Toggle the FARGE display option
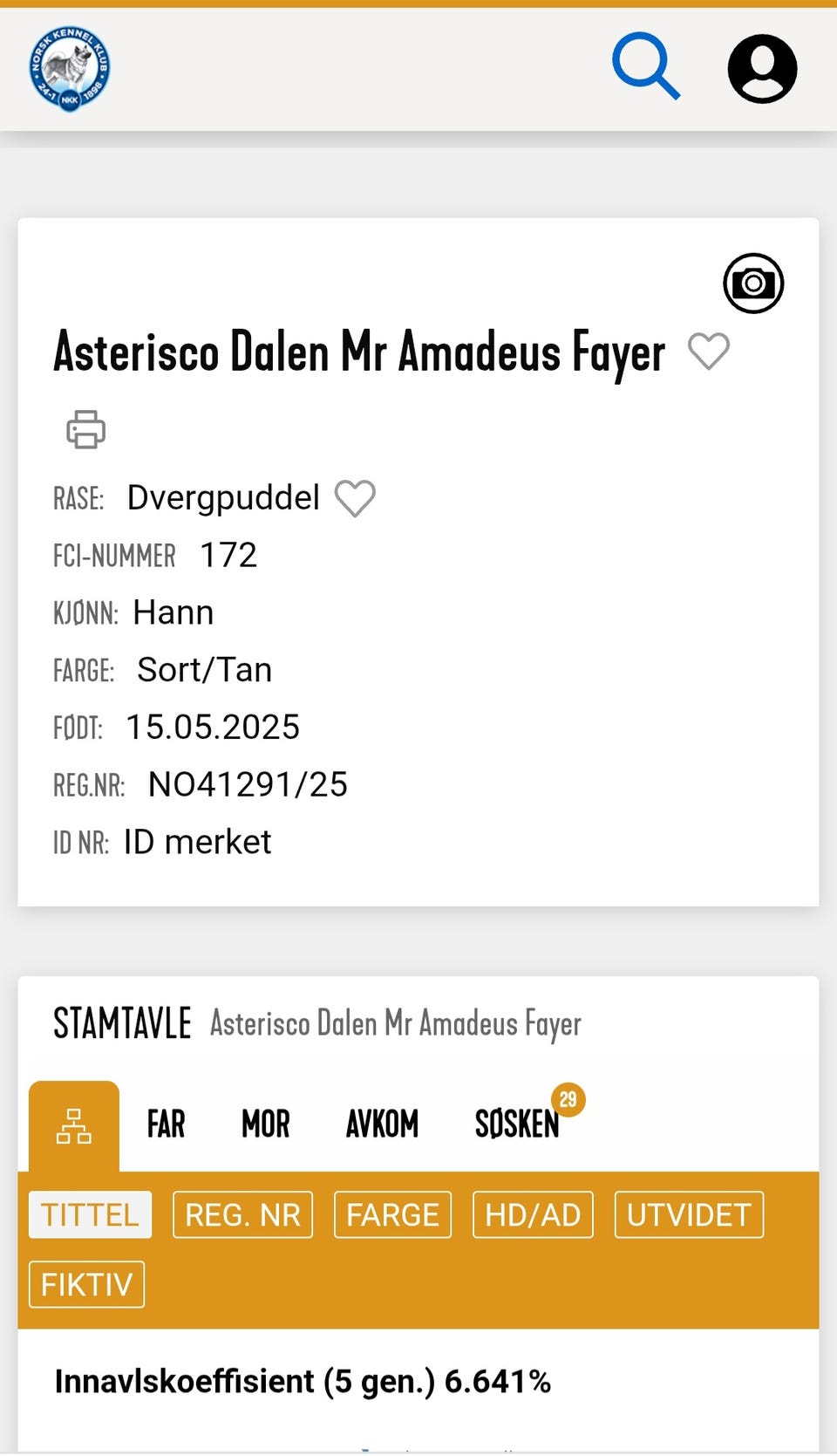The width and height of the screenshot is (837, 1456). pos(391,1214)
